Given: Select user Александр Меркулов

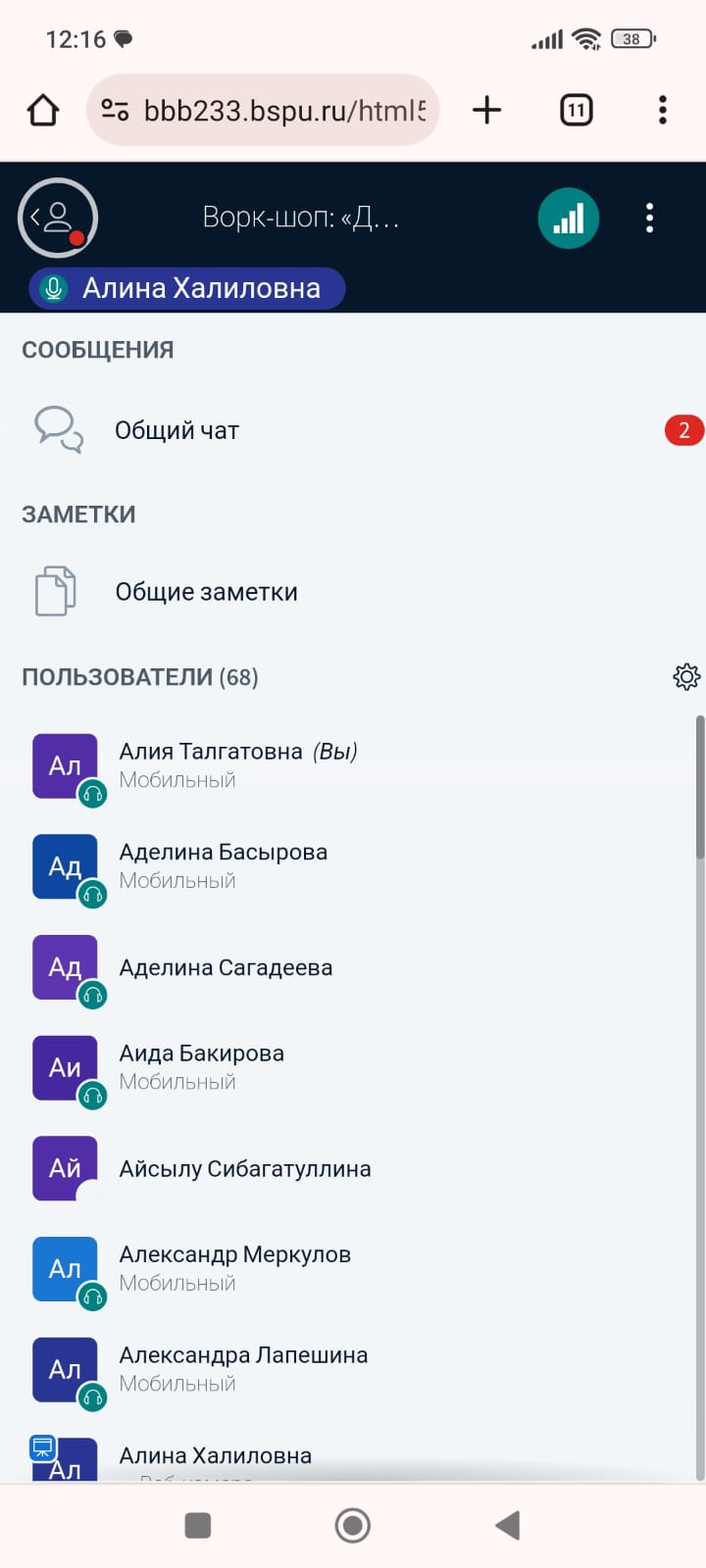Looking at the screenshot, I should pyautogui.click(x=234, y=1255).
